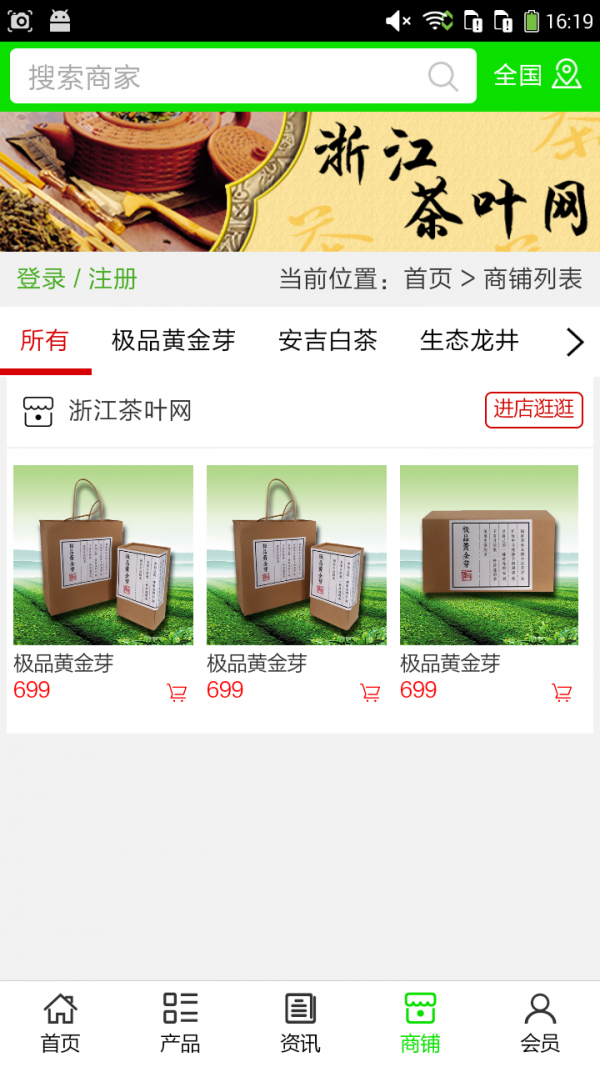600x1067 pixels.
Task: Open the 浙江茶叶网 shop row
Action: pos(130,410)
